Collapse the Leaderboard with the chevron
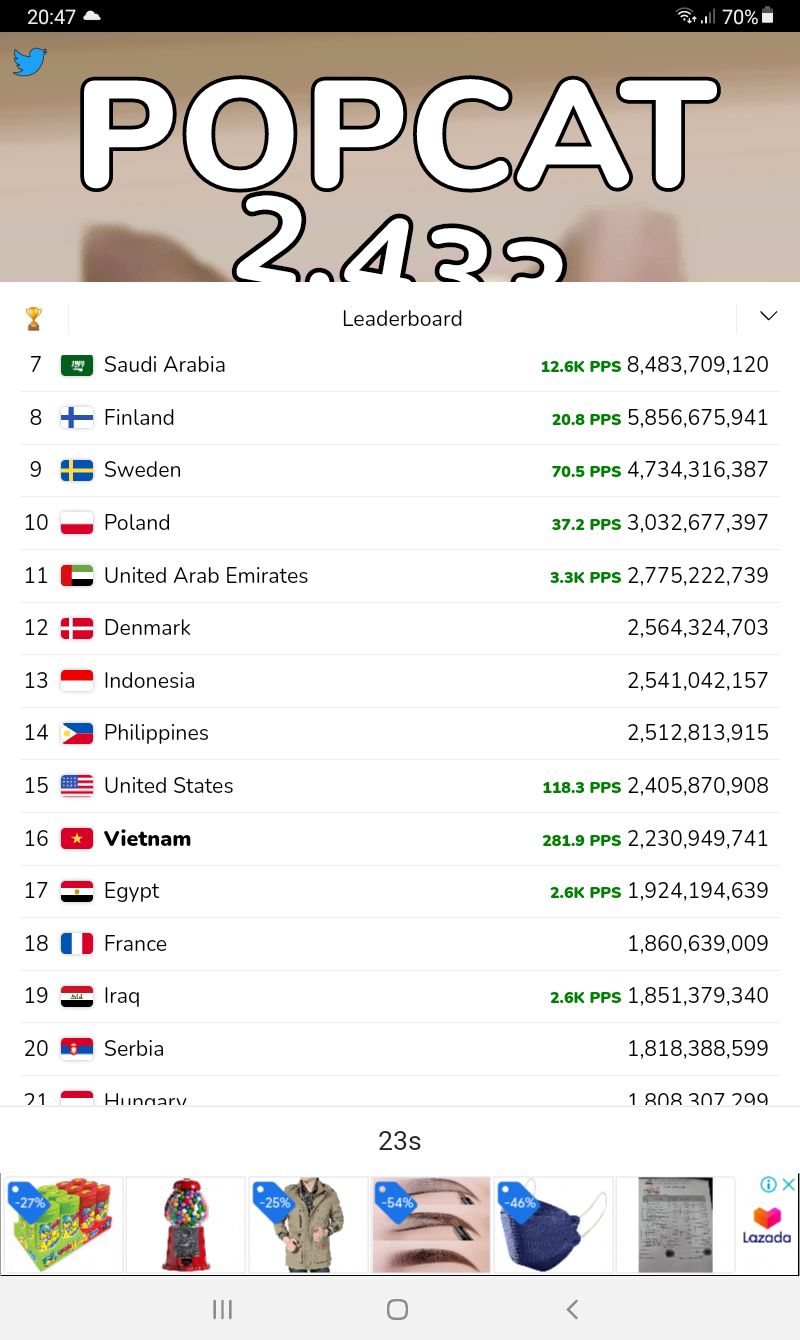 point(768,316)
